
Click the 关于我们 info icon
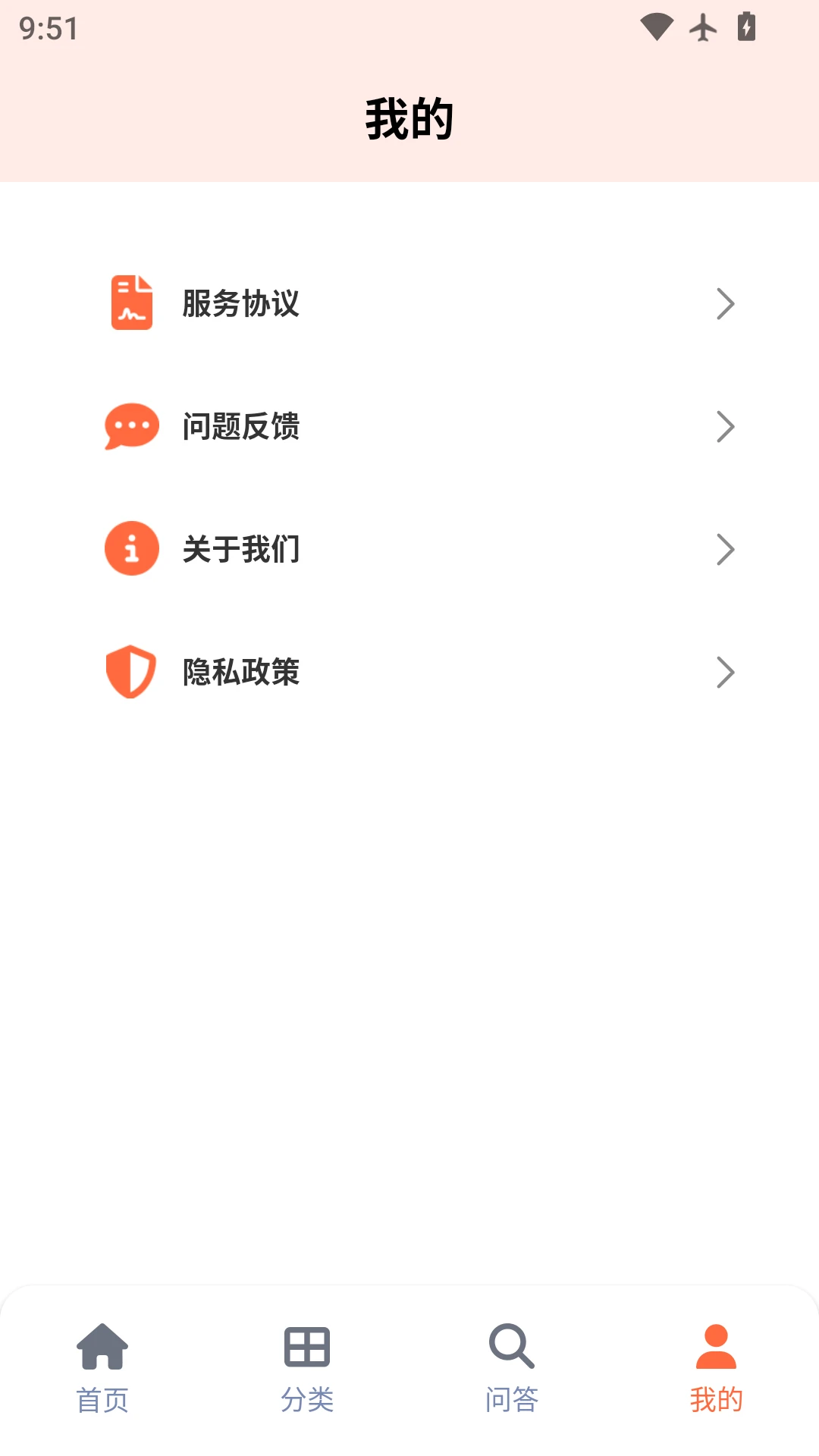click(x=130, y=549)
